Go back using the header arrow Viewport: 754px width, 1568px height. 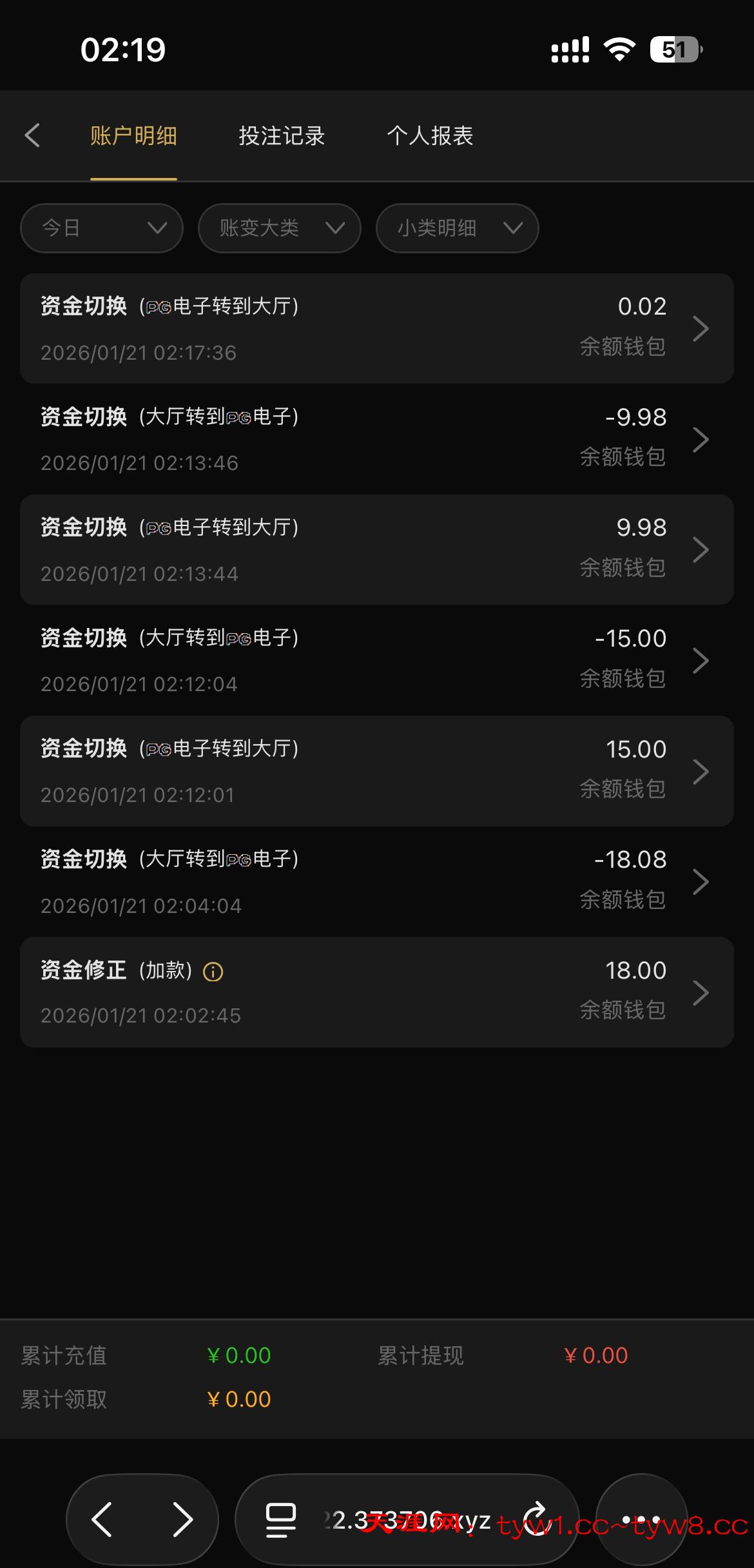(x=32, y=135)
